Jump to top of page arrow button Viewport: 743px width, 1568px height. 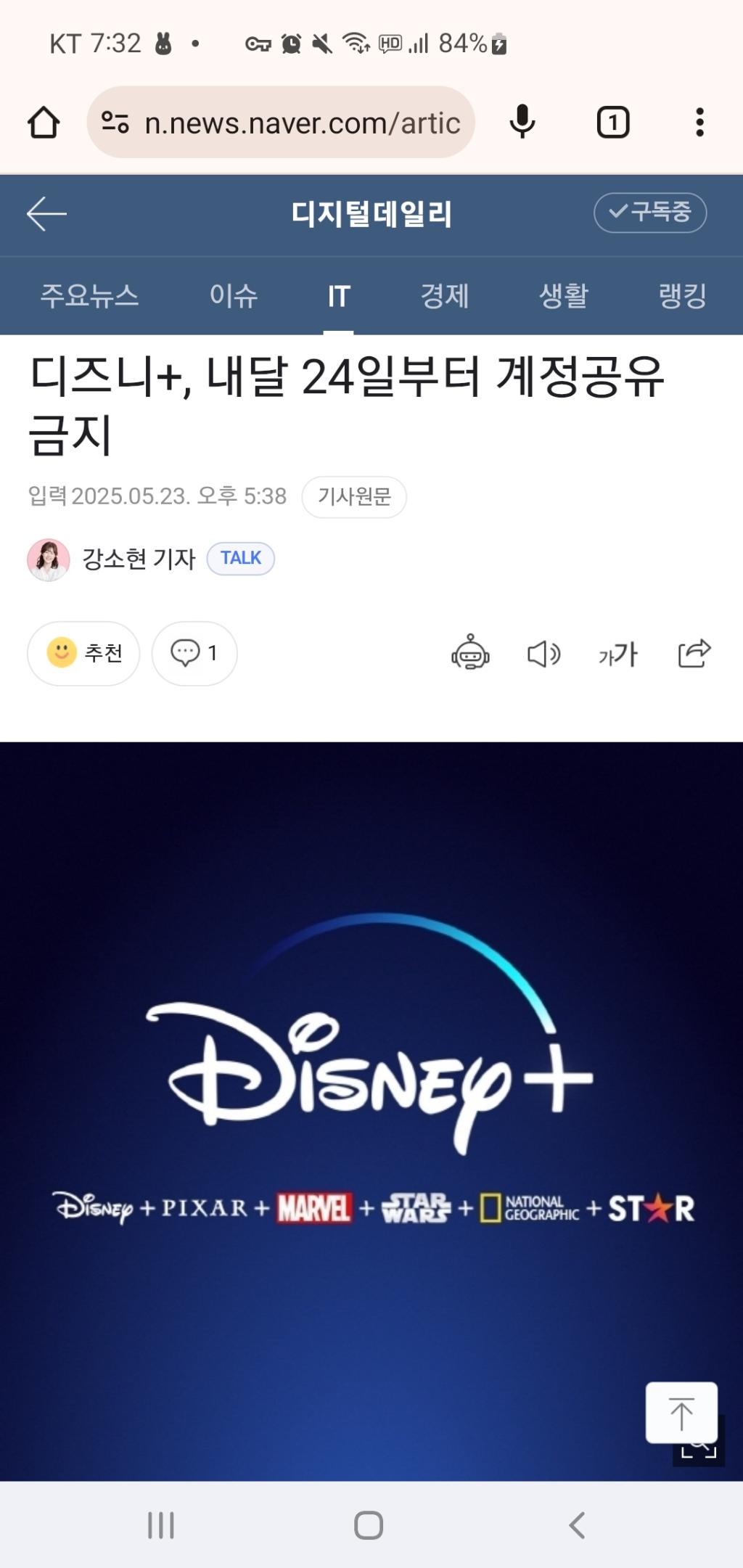tap(681, 1413)
